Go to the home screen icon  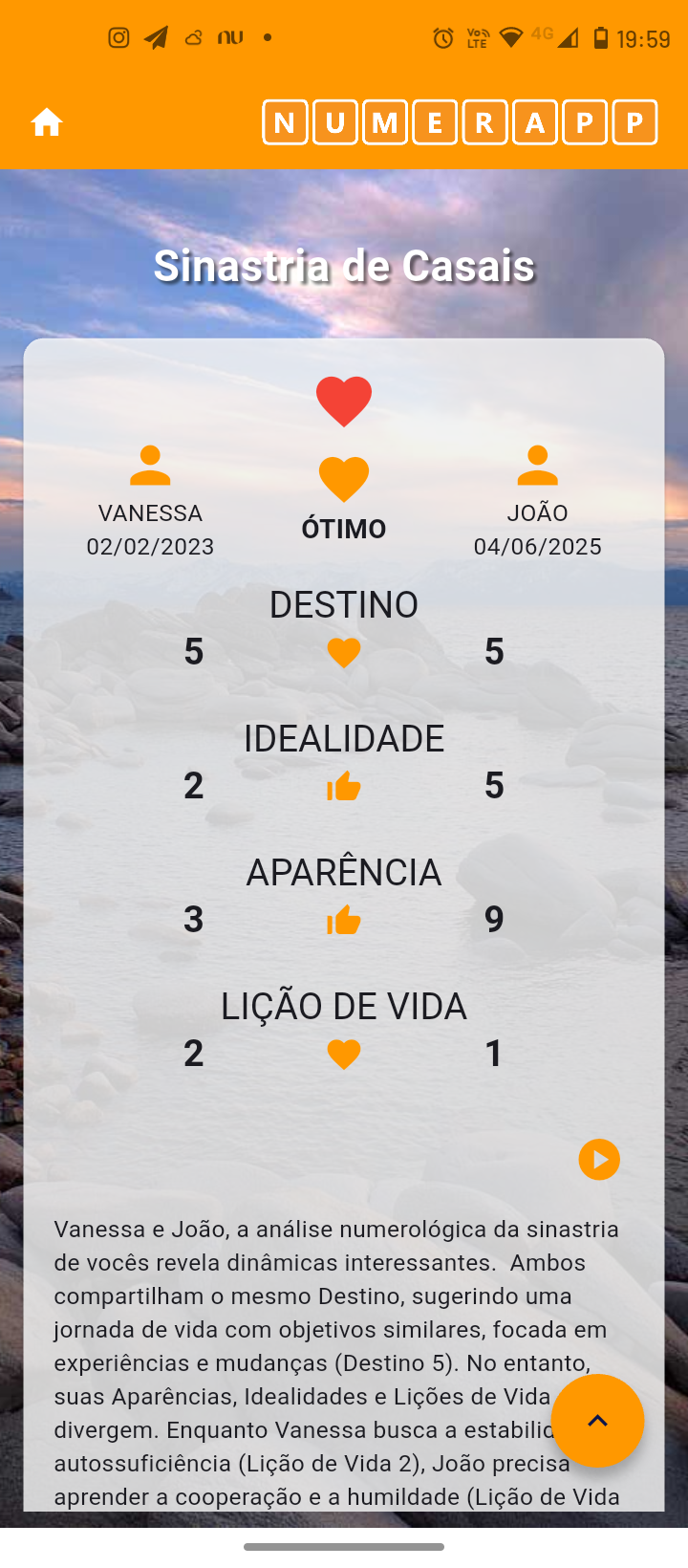click(x=47, y=122)
